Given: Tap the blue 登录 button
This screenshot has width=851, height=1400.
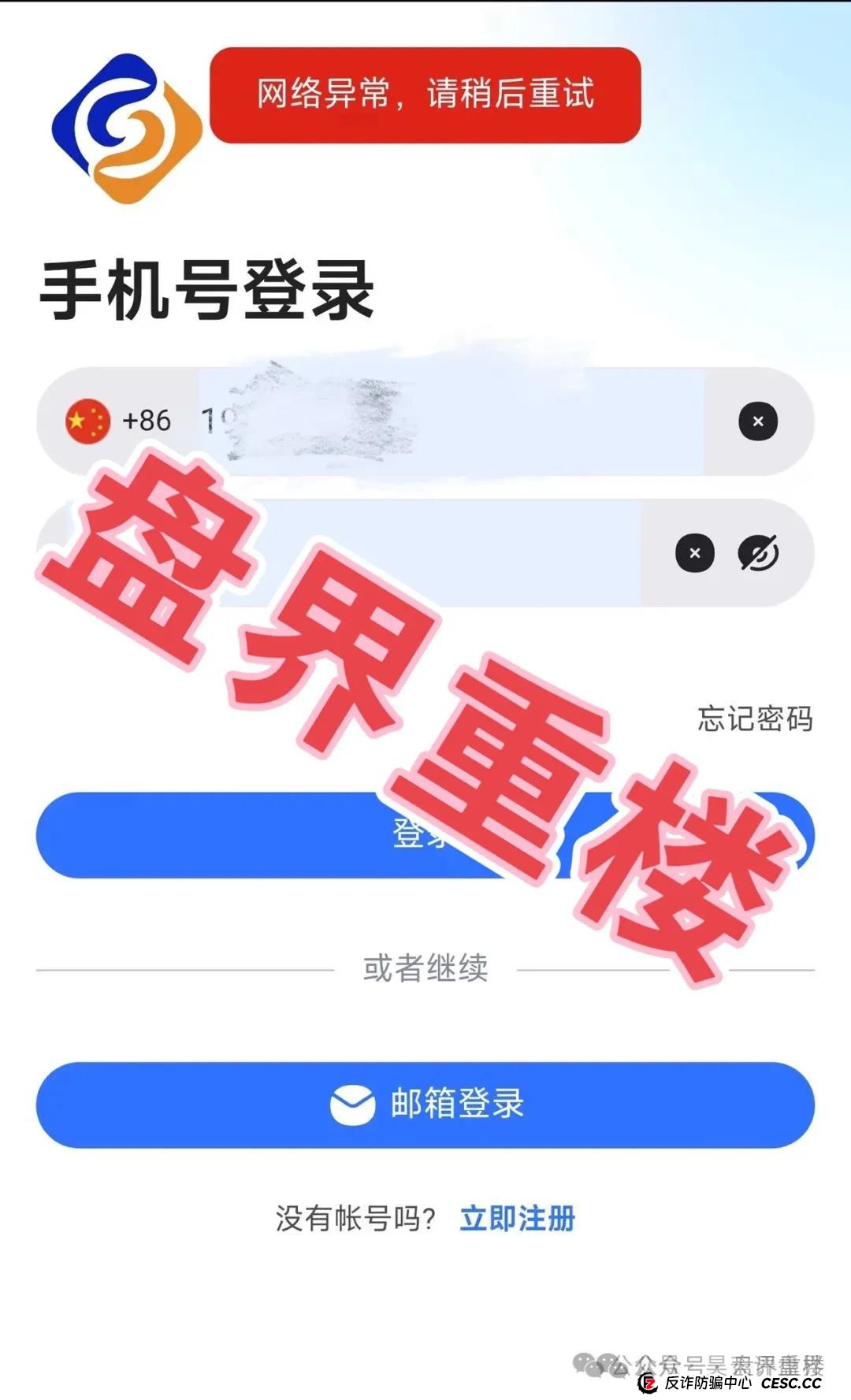Looking at the screenshot, I should 236,835.
